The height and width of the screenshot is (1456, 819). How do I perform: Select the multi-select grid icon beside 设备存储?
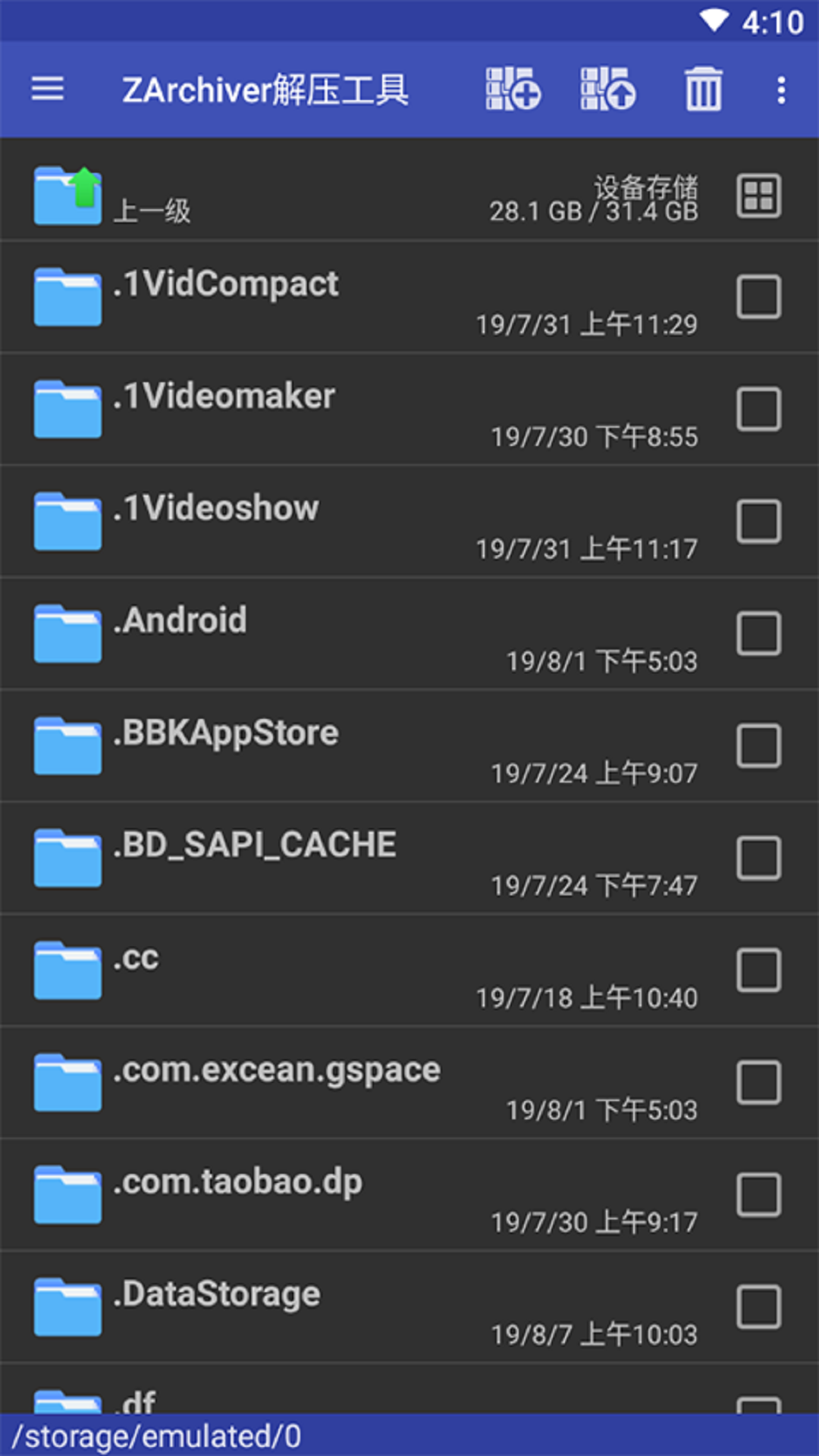click(758, 196)
